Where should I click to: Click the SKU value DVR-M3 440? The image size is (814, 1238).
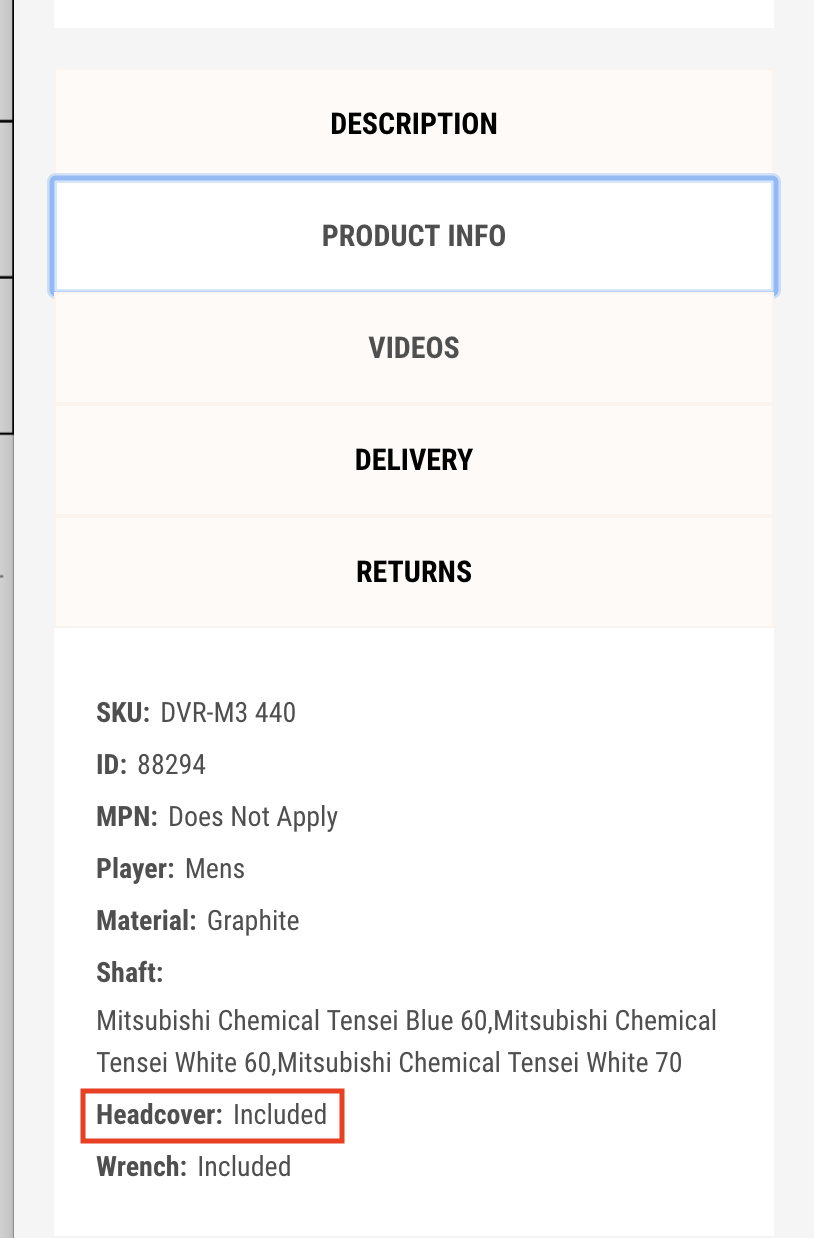(x=229, y=712)
